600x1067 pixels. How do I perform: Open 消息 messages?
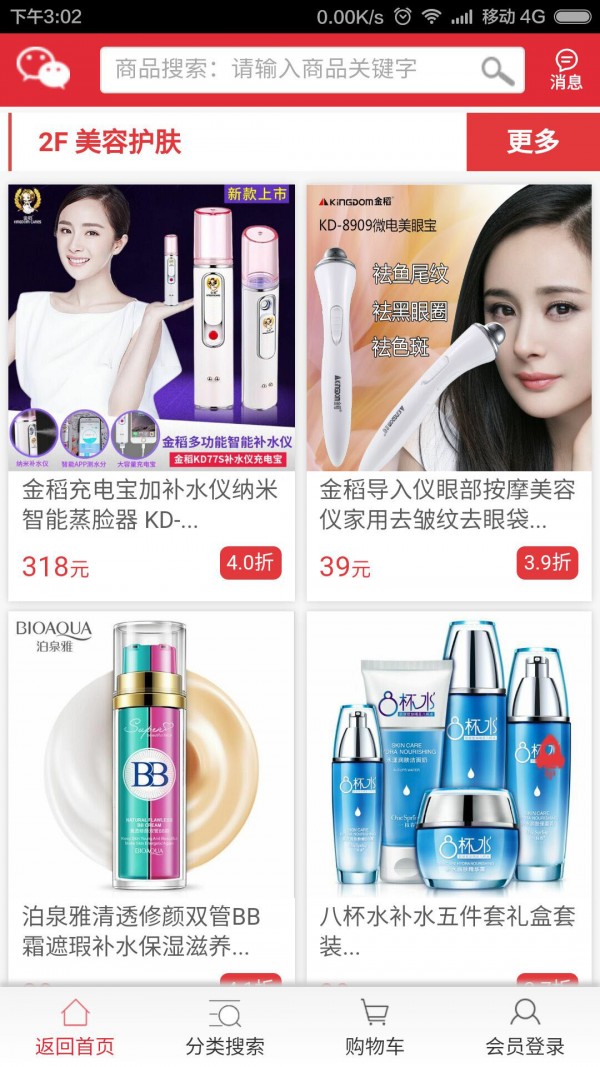point(566,70)
